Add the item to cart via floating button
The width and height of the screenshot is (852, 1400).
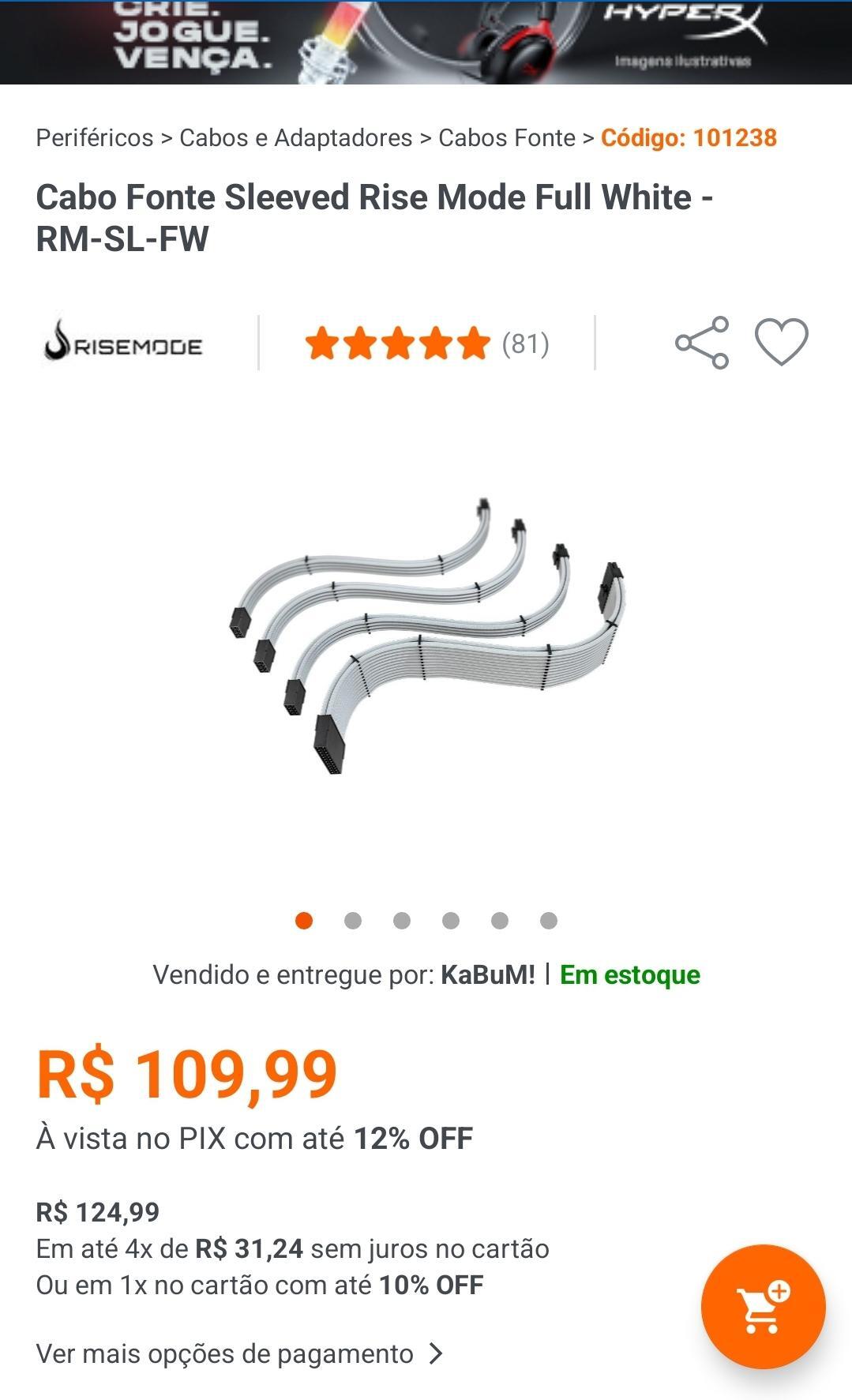pyautogui.click(x=763, y=1307)
